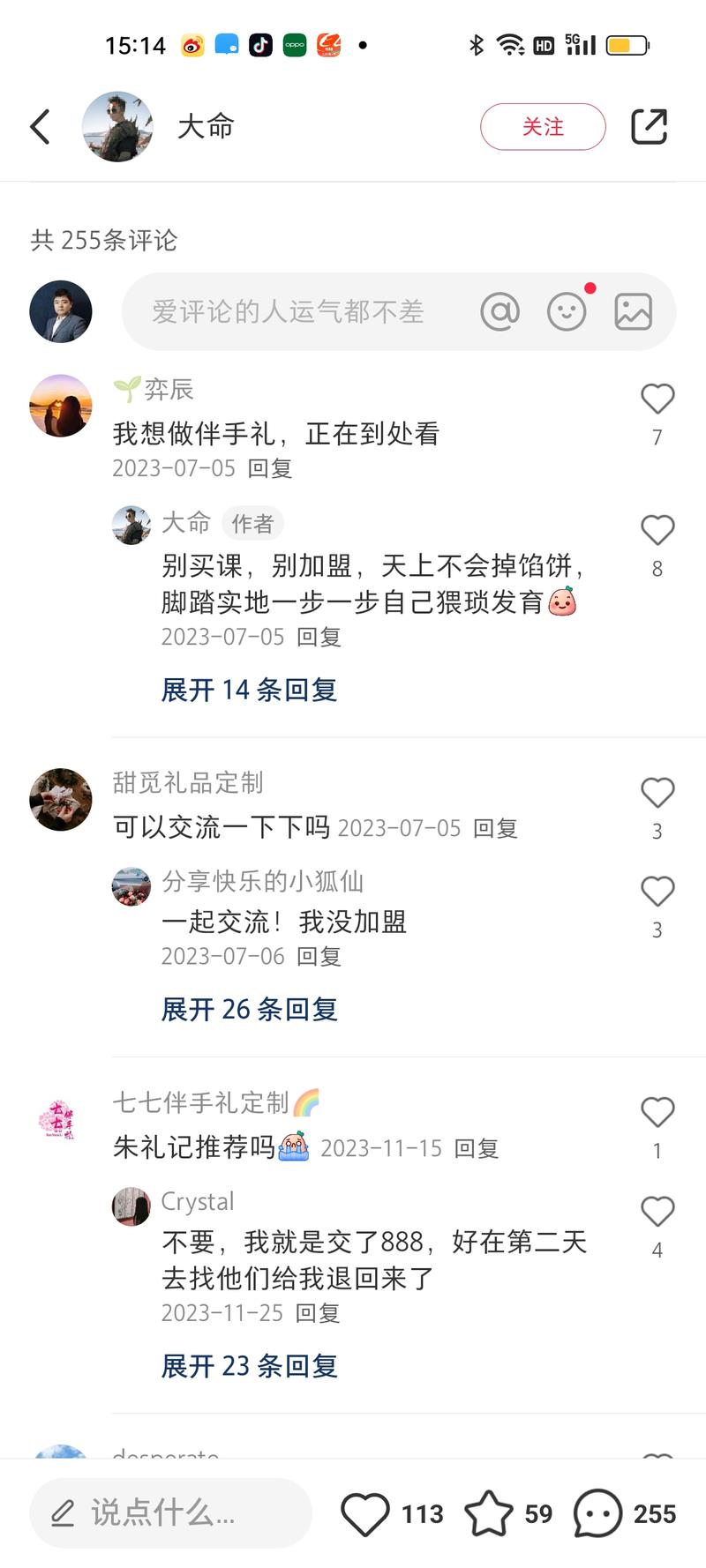The width and height of the screenshot is (706, 1568).
Task: Reply to 甜觅礼品定制's comment
Action: [x=495, y=828]
